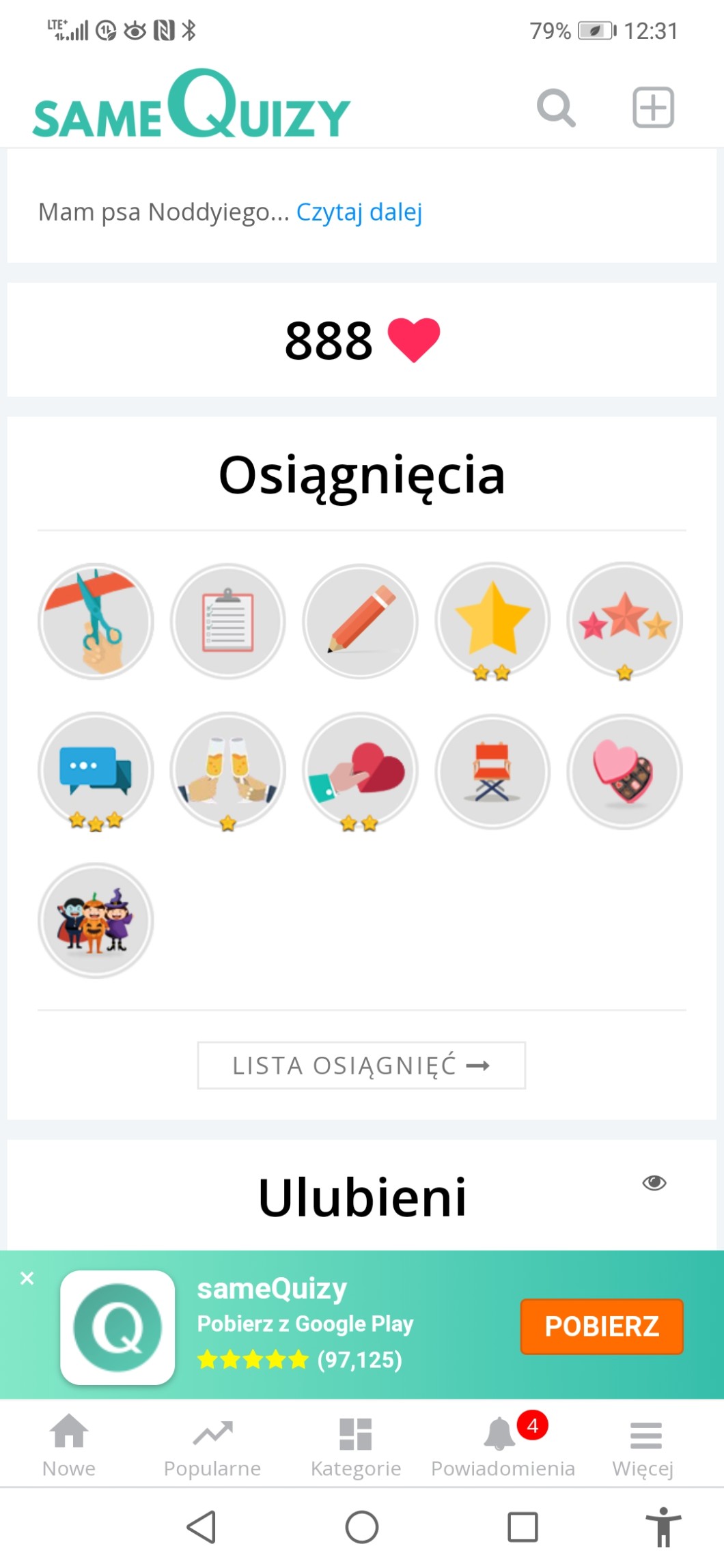Open the clipboard achievement badge
This screenshot has width=724, height=1568.
(227, 621)
